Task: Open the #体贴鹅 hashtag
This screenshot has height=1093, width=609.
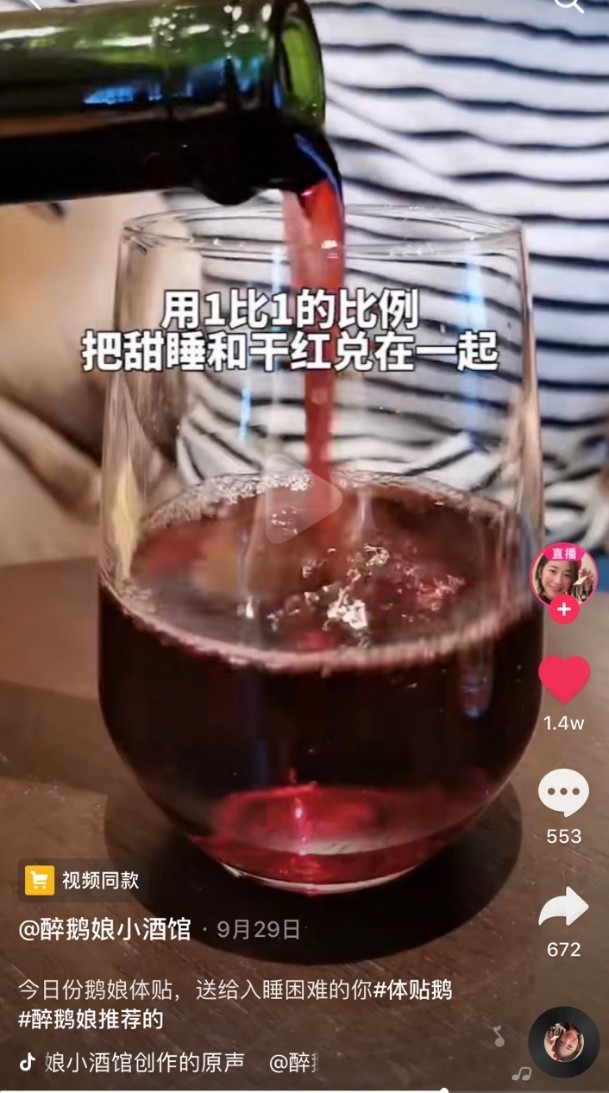Action: [413, 990]
